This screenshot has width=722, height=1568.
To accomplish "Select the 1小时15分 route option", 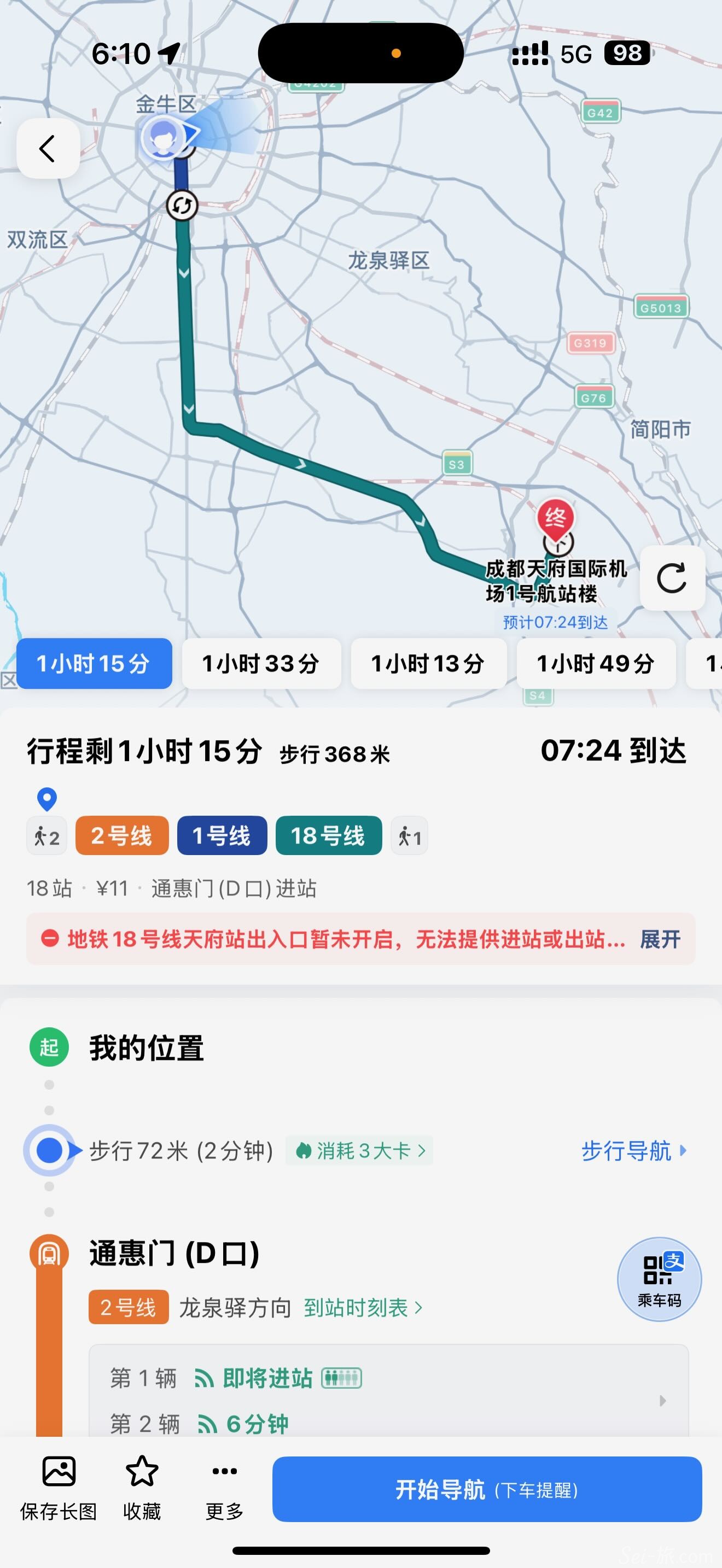I will tap(94, 664).
